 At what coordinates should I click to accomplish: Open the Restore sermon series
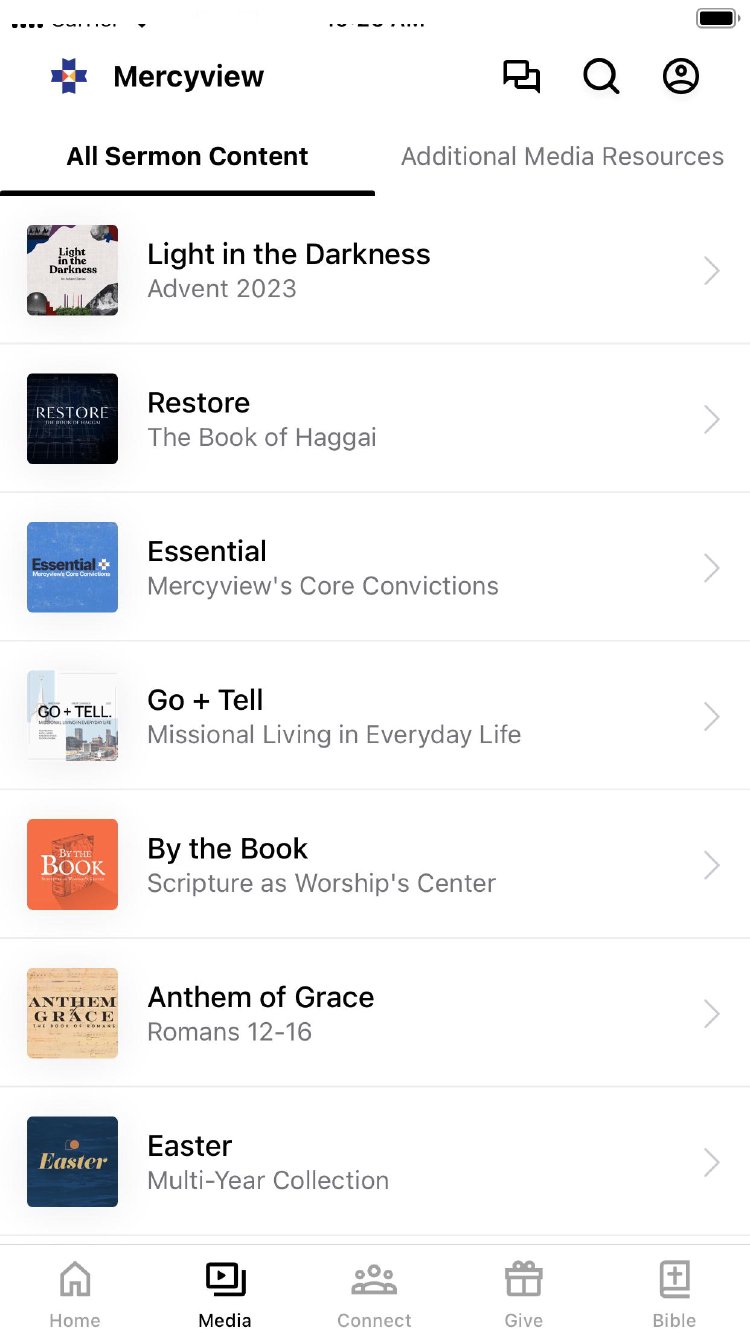374,419
